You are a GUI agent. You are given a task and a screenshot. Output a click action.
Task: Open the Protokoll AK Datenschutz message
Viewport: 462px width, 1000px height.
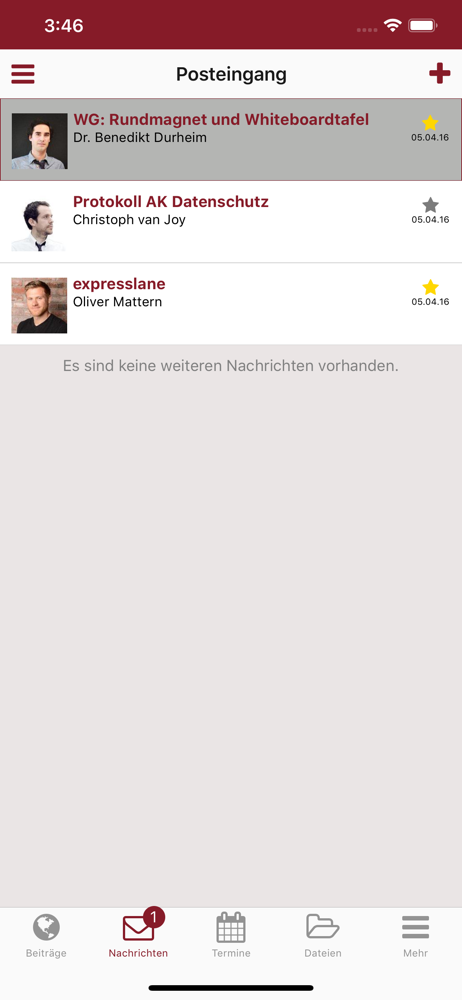click(231, 222)
